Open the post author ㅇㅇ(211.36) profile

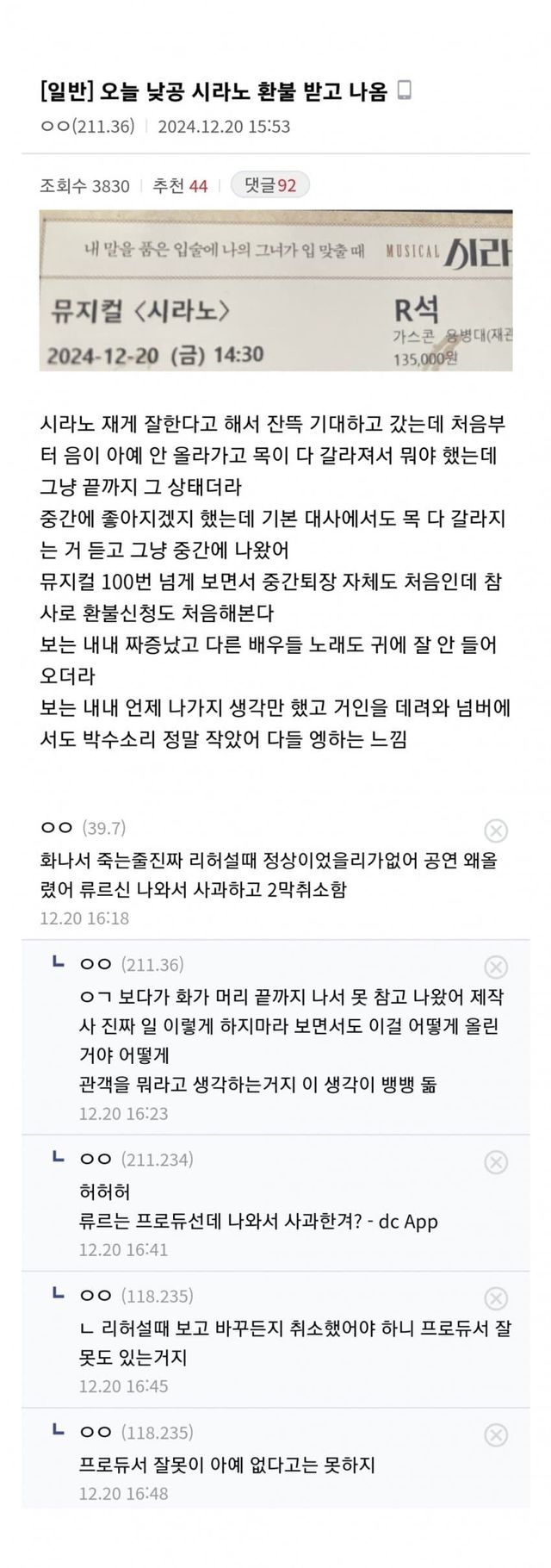(87, 127)
